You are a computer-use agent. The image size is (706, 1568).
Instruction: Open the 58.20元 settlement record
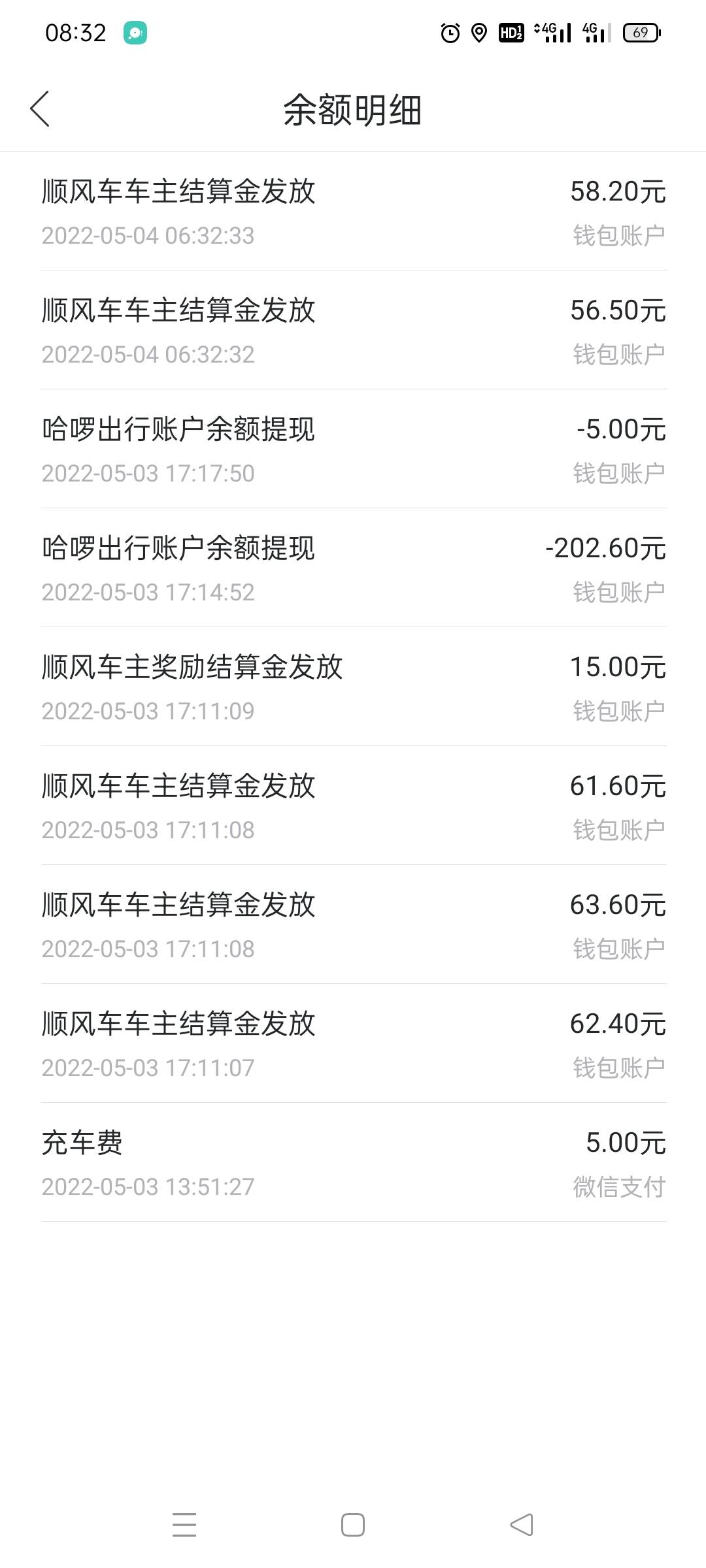[353, 211]
